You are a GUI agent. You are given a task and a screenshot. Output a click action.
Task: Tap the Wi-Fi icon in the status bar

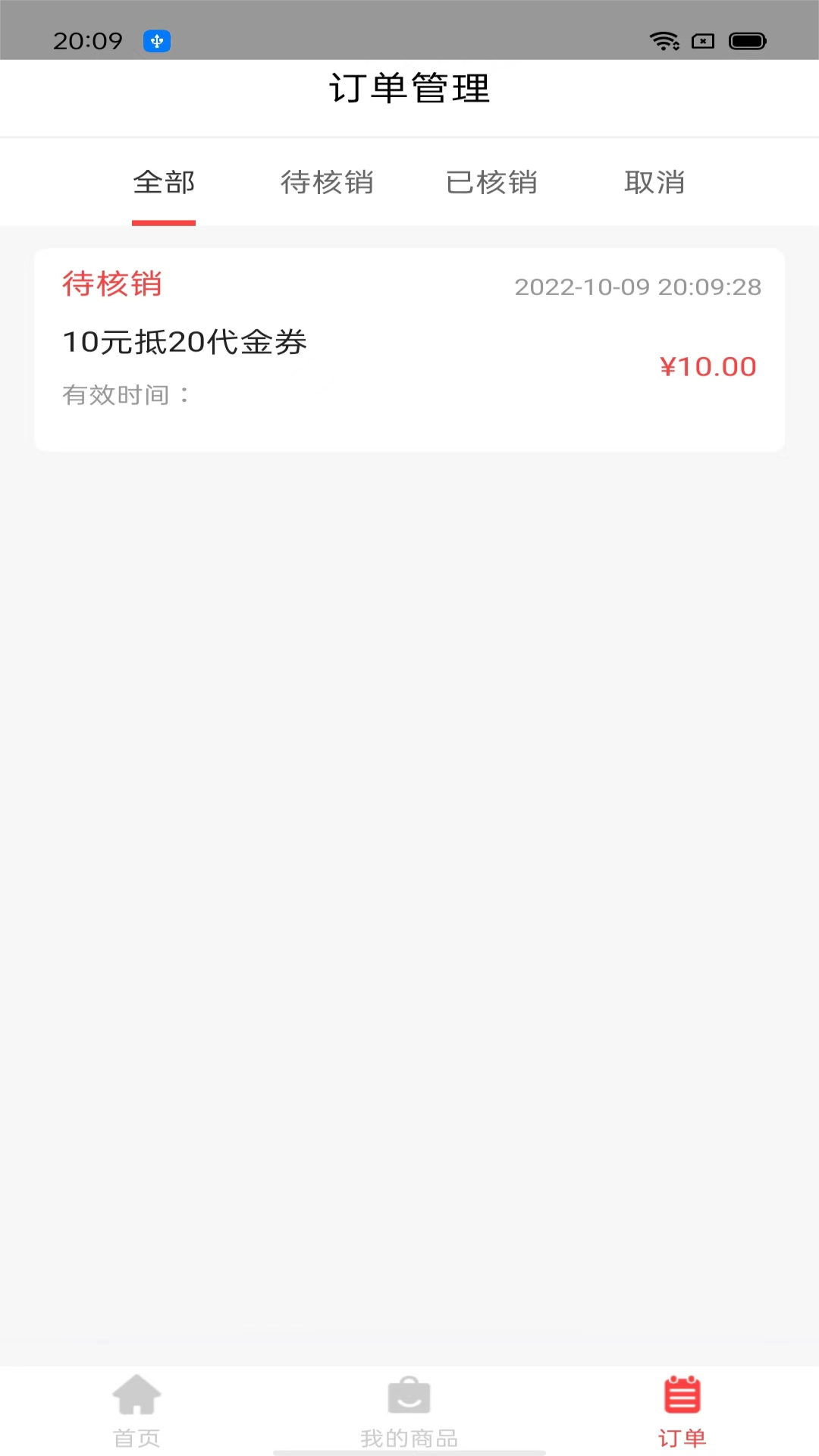666,42
